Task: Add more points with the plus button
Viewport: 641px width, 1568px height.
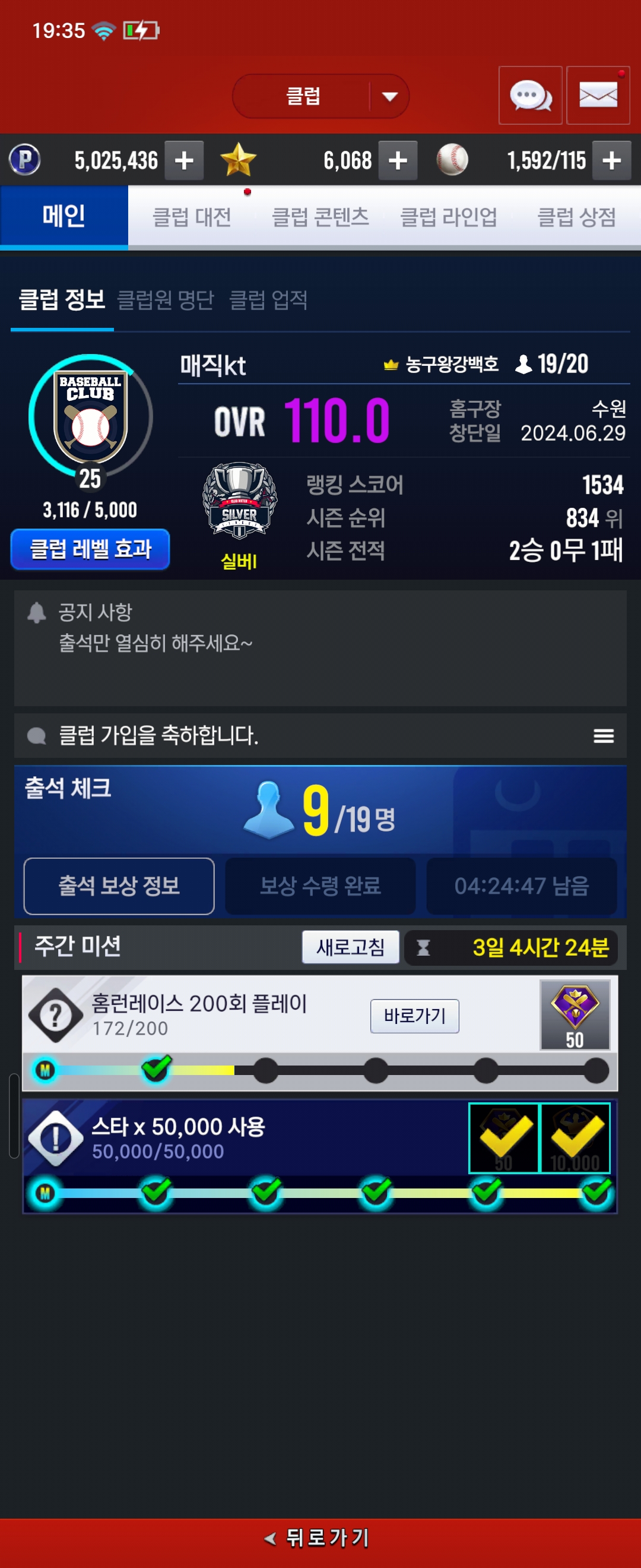Action: [184, 161]
